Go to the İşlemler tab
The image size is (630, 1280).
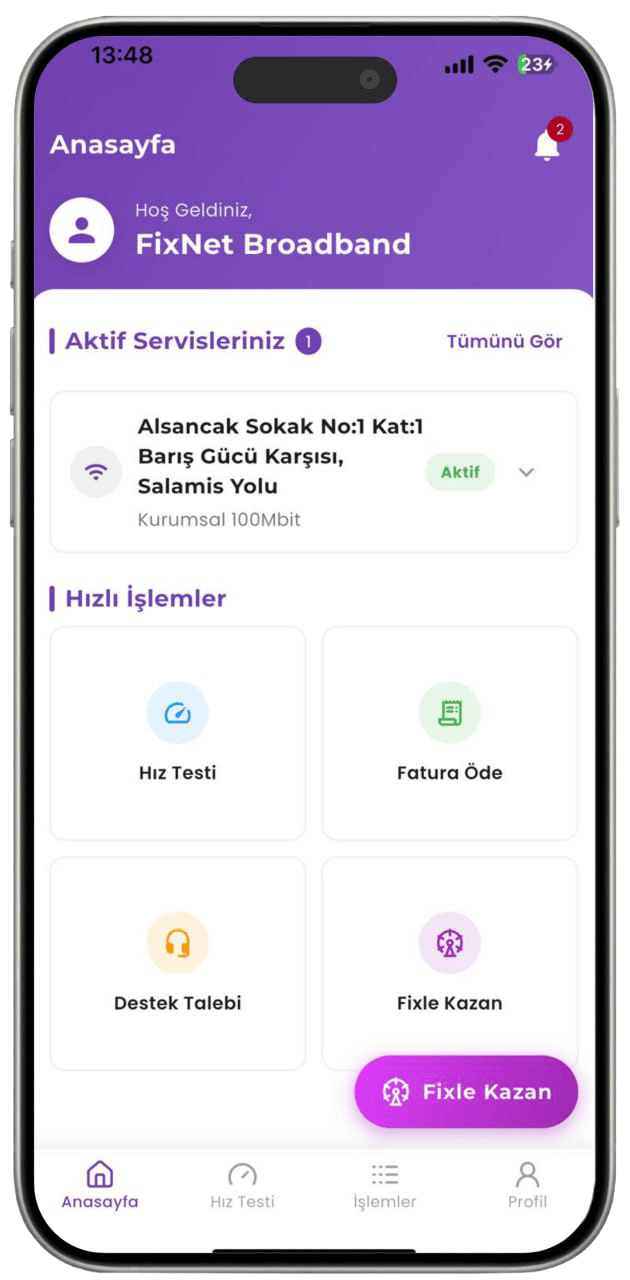[x=385, y=1186]
